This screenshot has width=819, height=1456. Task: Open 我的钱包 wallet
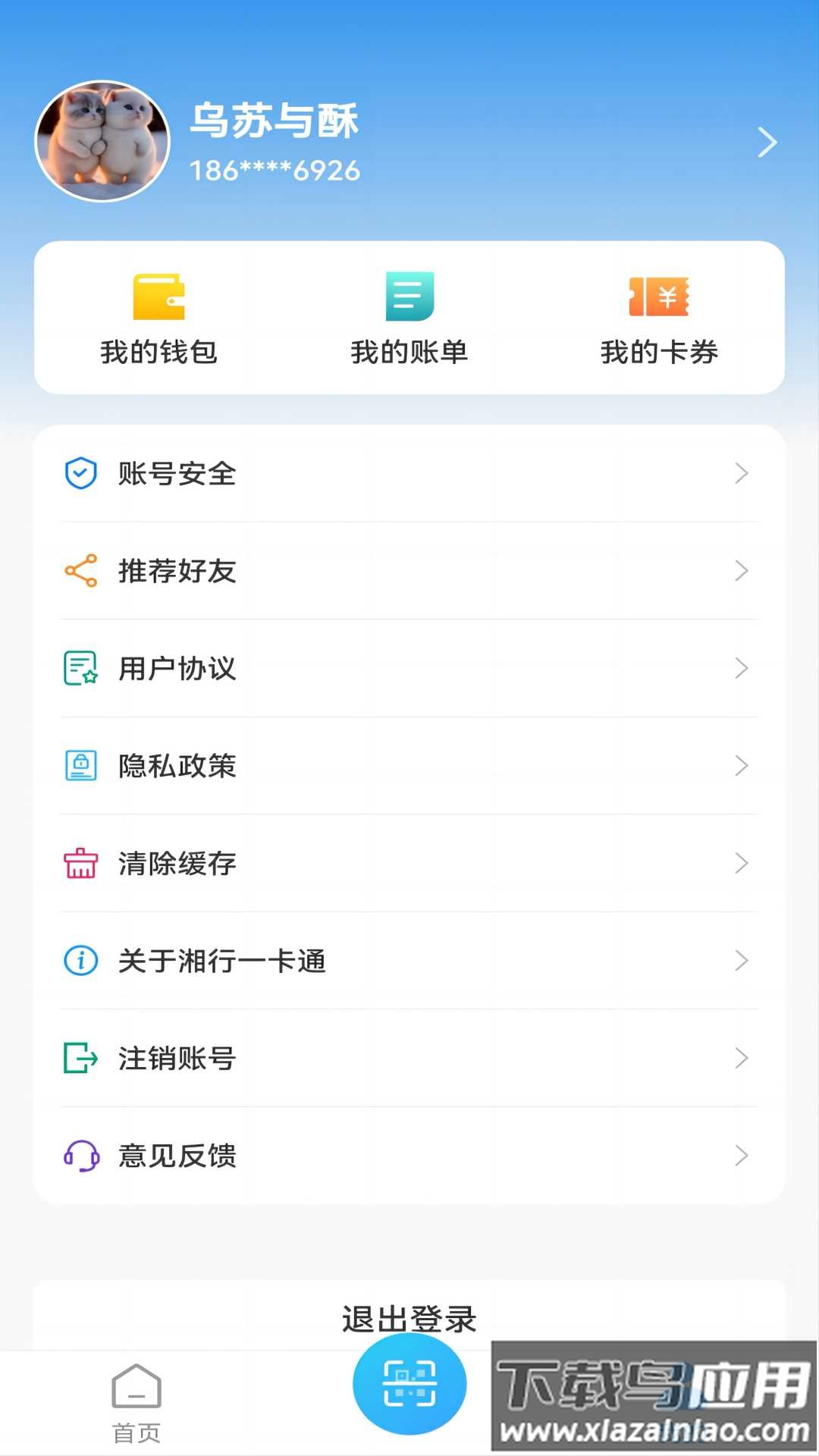click(x=159, y=318)
